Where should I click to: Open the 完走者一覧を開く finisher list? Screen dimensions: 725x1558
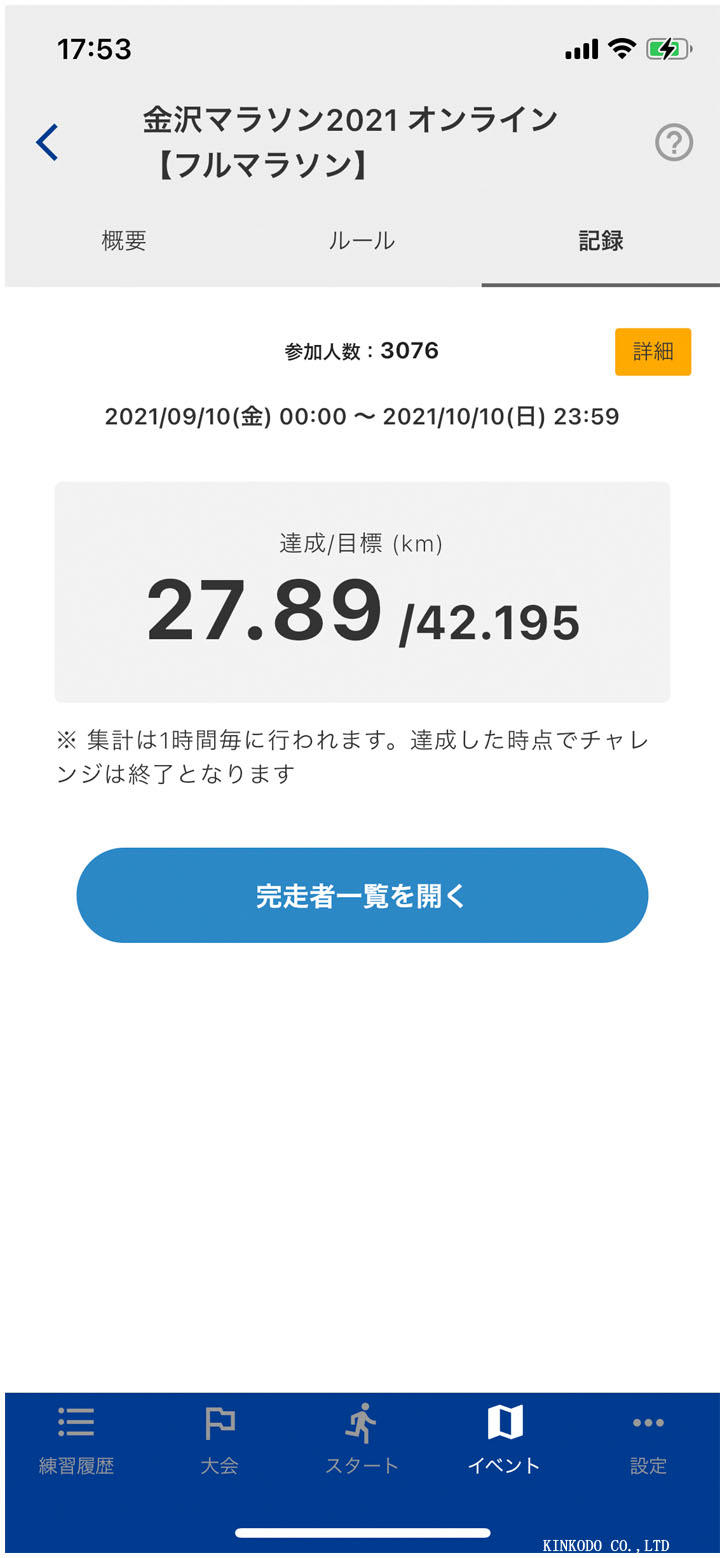pyautogui.click(x=362, y=895)
